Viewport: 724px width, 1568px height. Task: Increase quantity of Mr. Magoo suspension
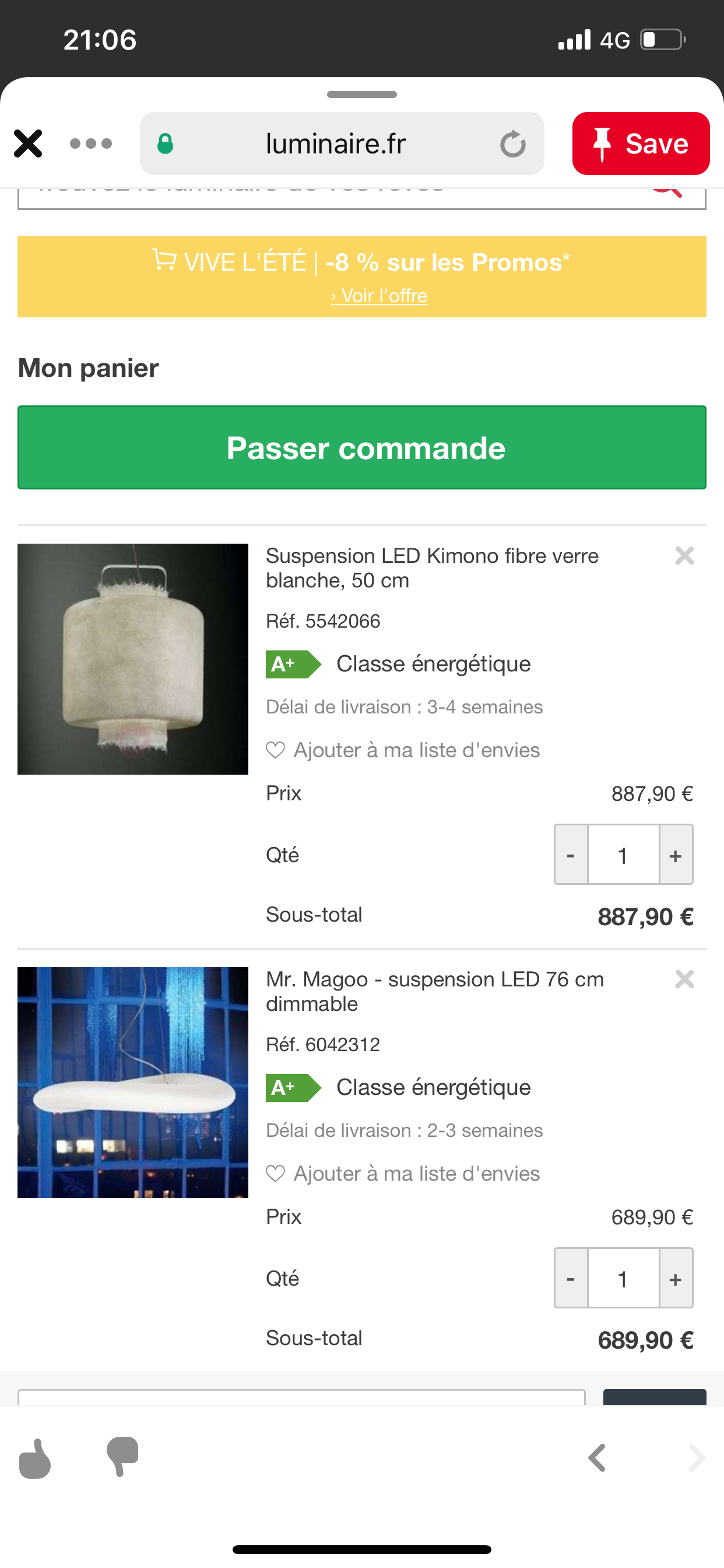(676, 1278)
